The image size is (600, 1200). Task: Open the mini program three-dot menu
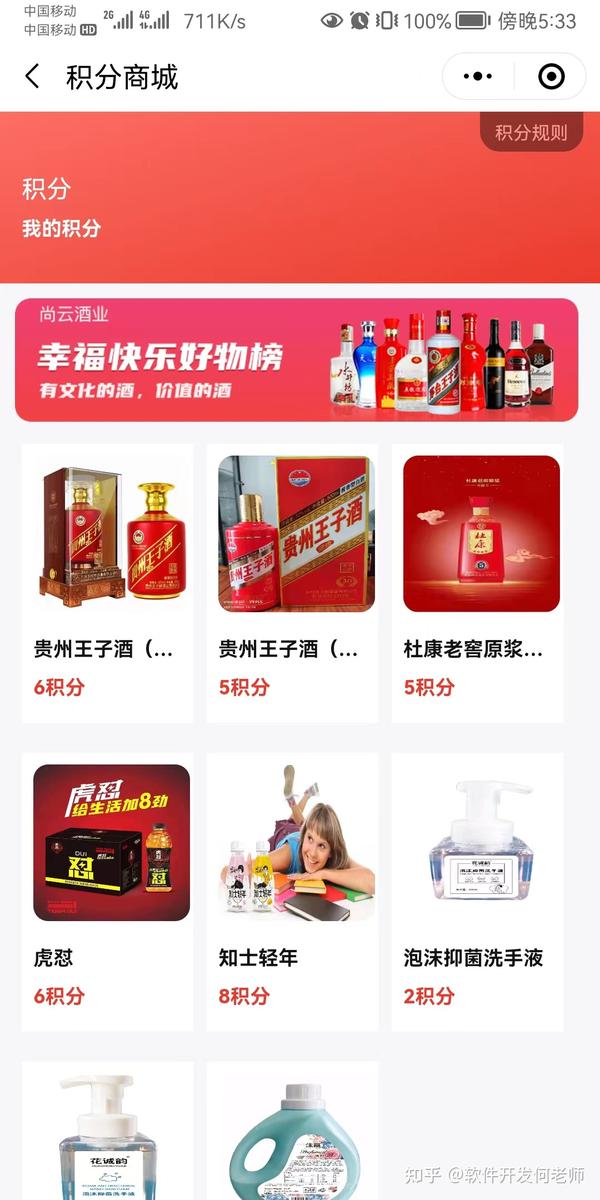pyautogui.click(x=478, y=77)
